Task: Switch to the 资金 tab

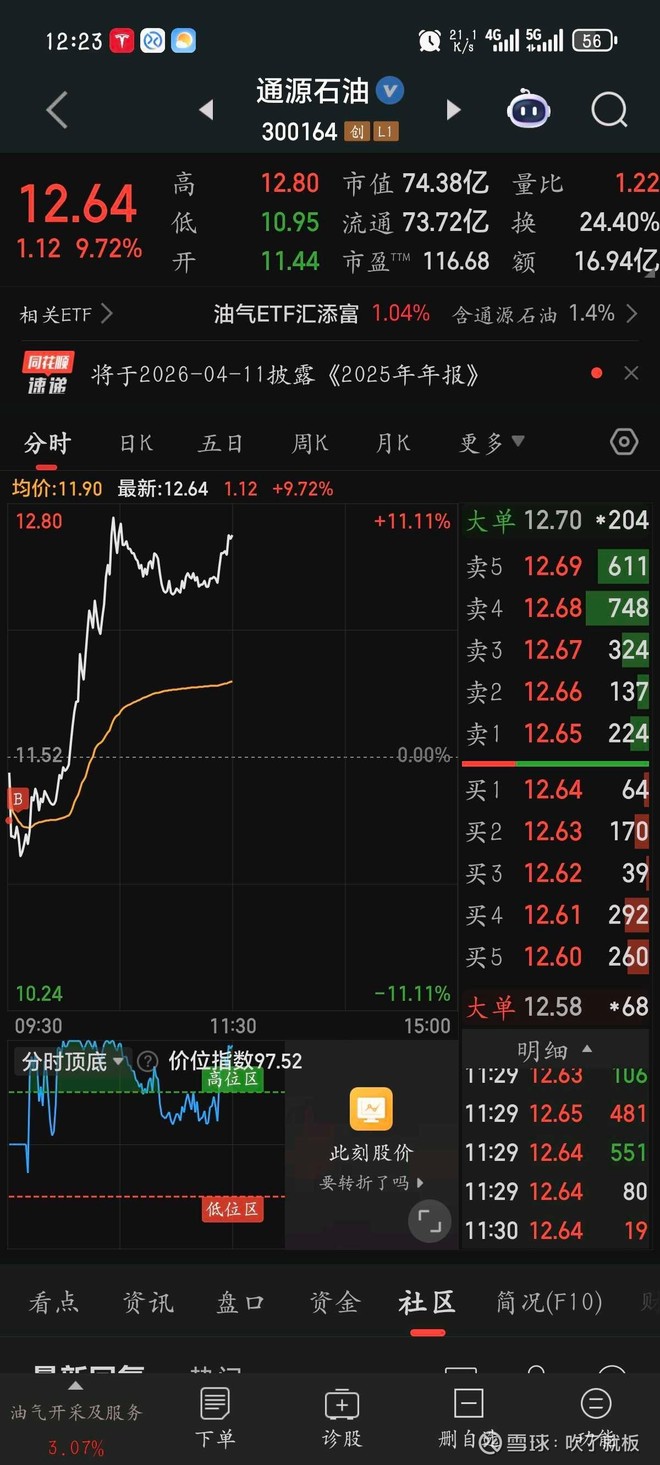Action: pos(334,1302)
